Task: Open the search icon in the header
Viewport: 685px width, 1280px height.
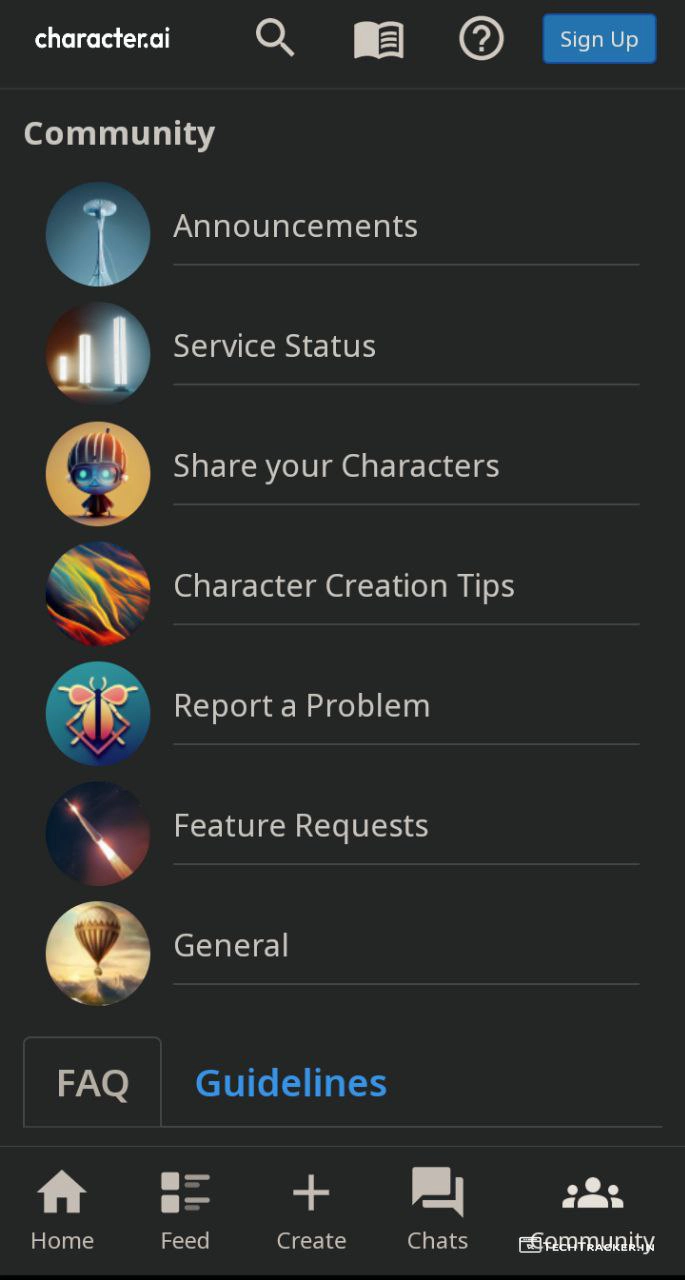Action: tap(275, 39)
